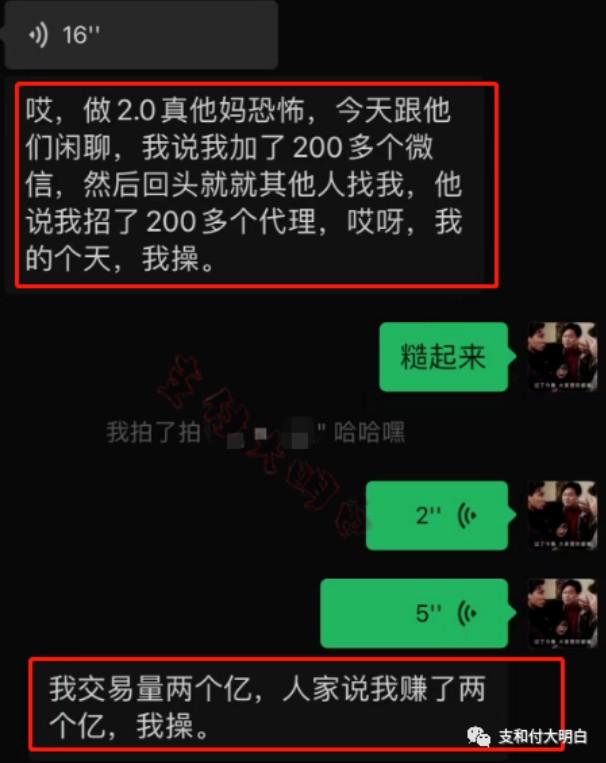Open sender's avatar beside 糙起来 message
The width and height of the screenshot is (606, 763).
[x=561, y=357]
